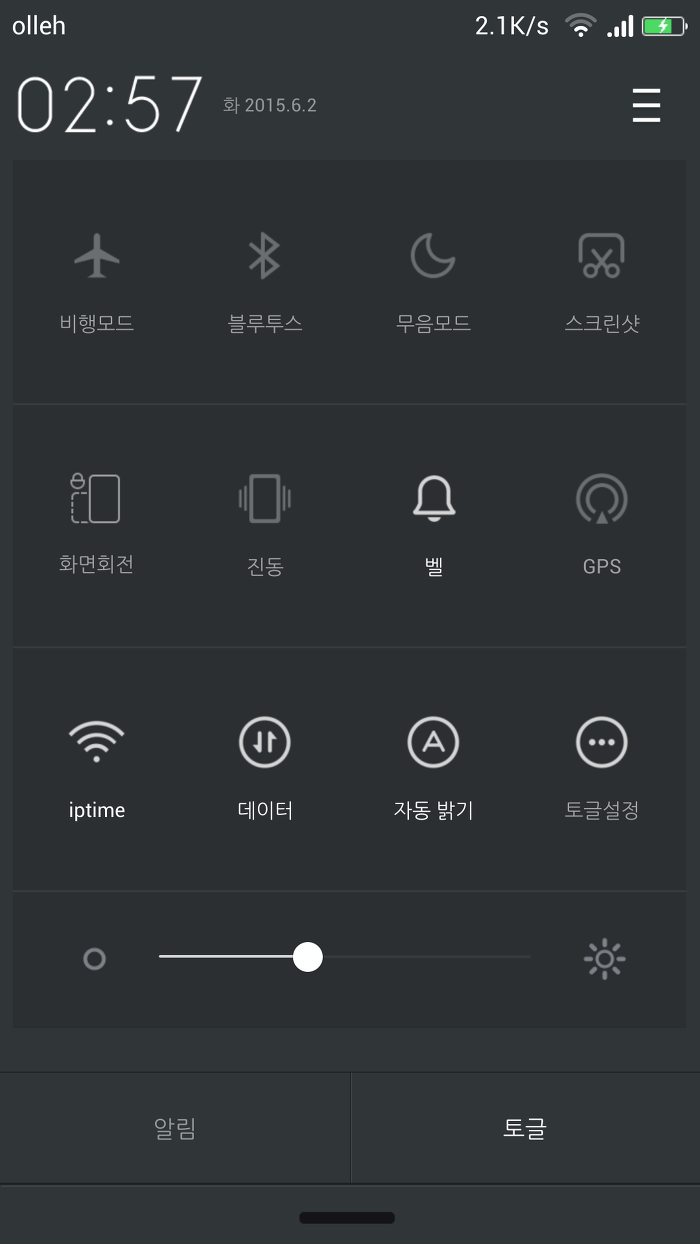Switch to the 알림 notifications tab

click(175, 1128)
